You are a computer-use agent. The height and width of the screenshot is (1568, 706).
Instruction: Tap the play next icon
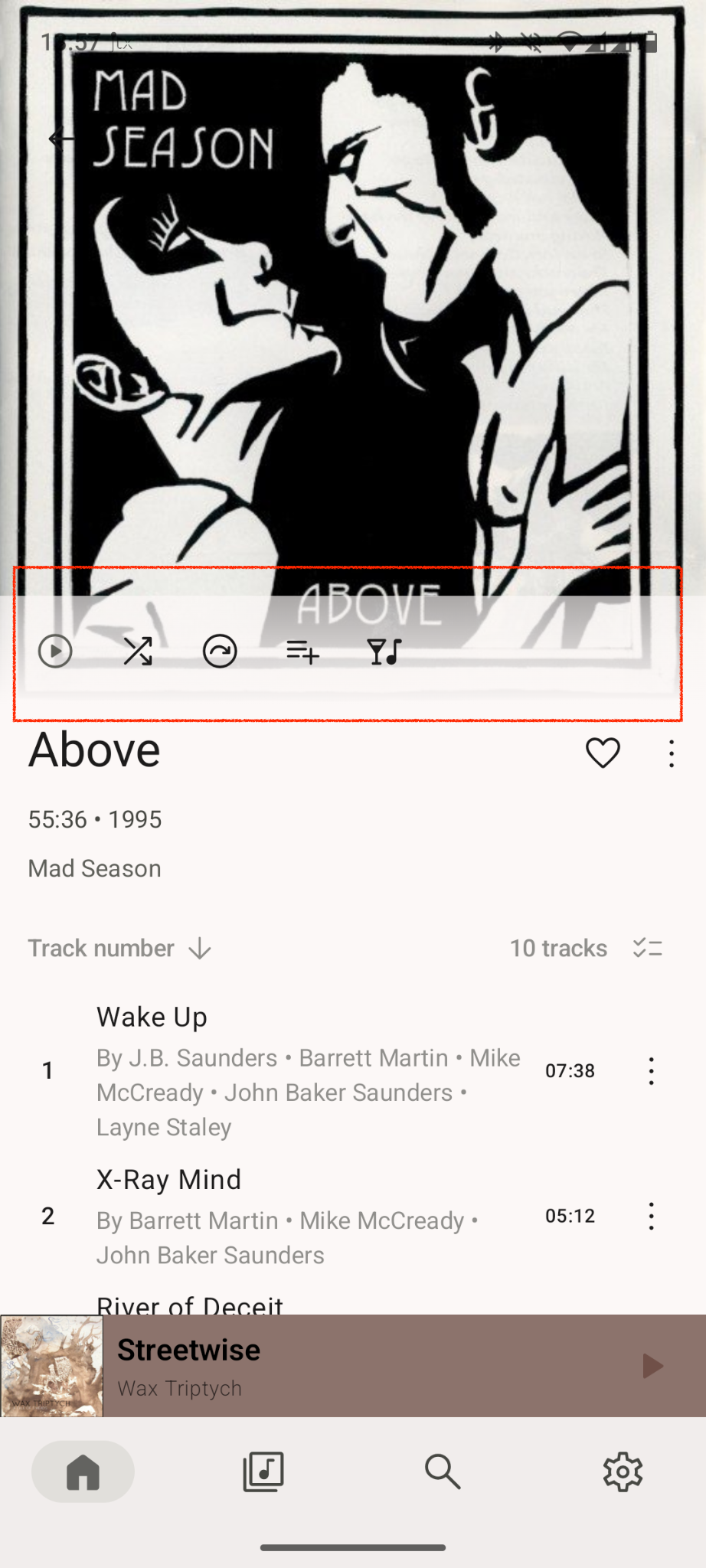pyautogui.click(x=220, y=652)
